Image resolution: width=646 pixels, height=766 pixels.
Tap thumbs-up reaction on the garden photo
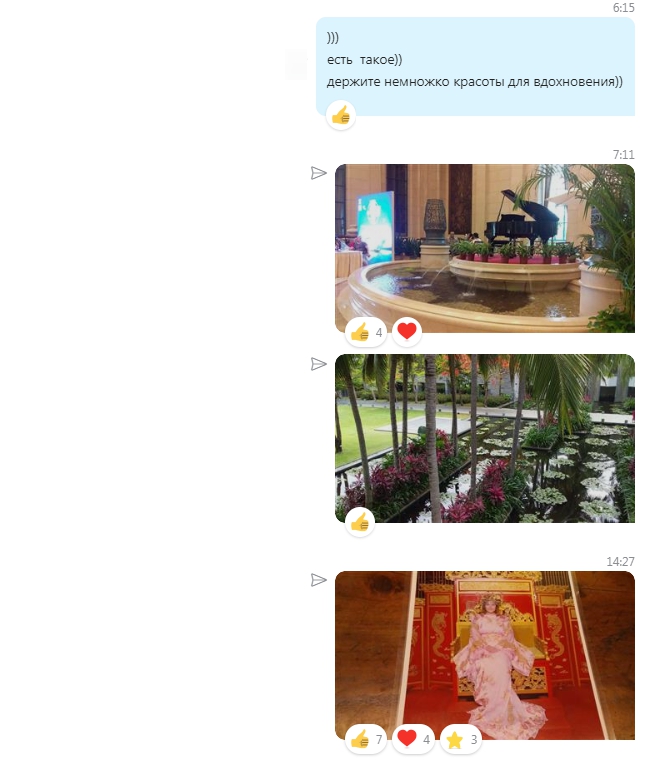coord(360,521)
